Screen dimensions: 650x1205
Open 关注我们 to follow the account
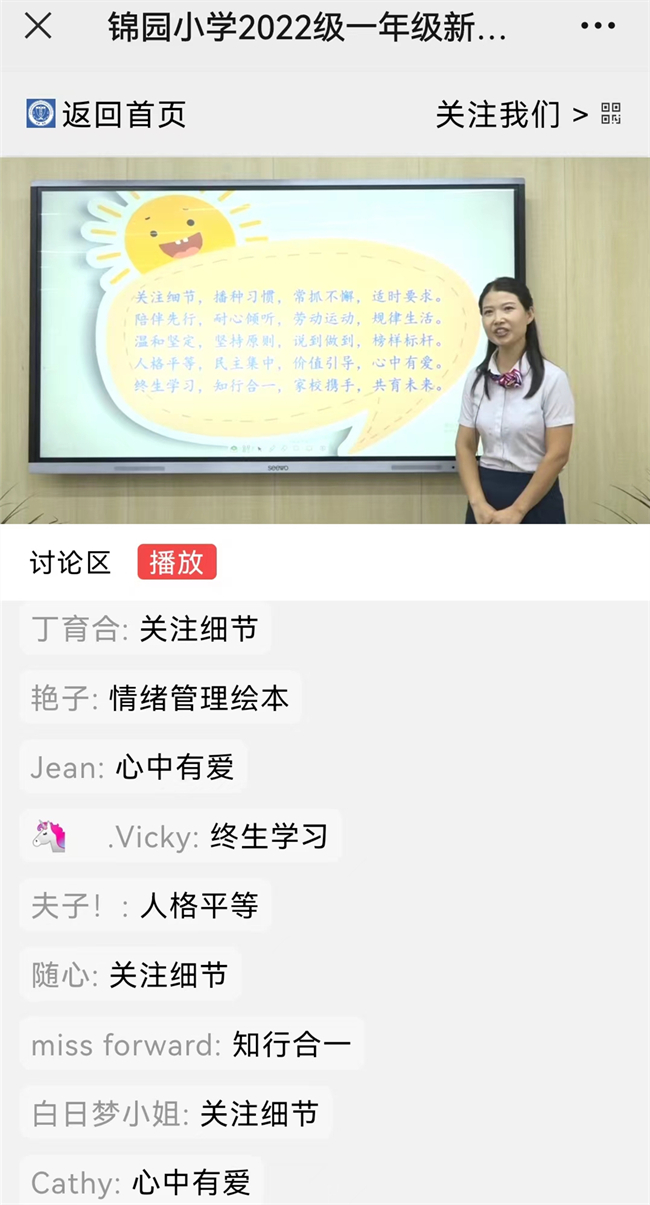(528, 114)
